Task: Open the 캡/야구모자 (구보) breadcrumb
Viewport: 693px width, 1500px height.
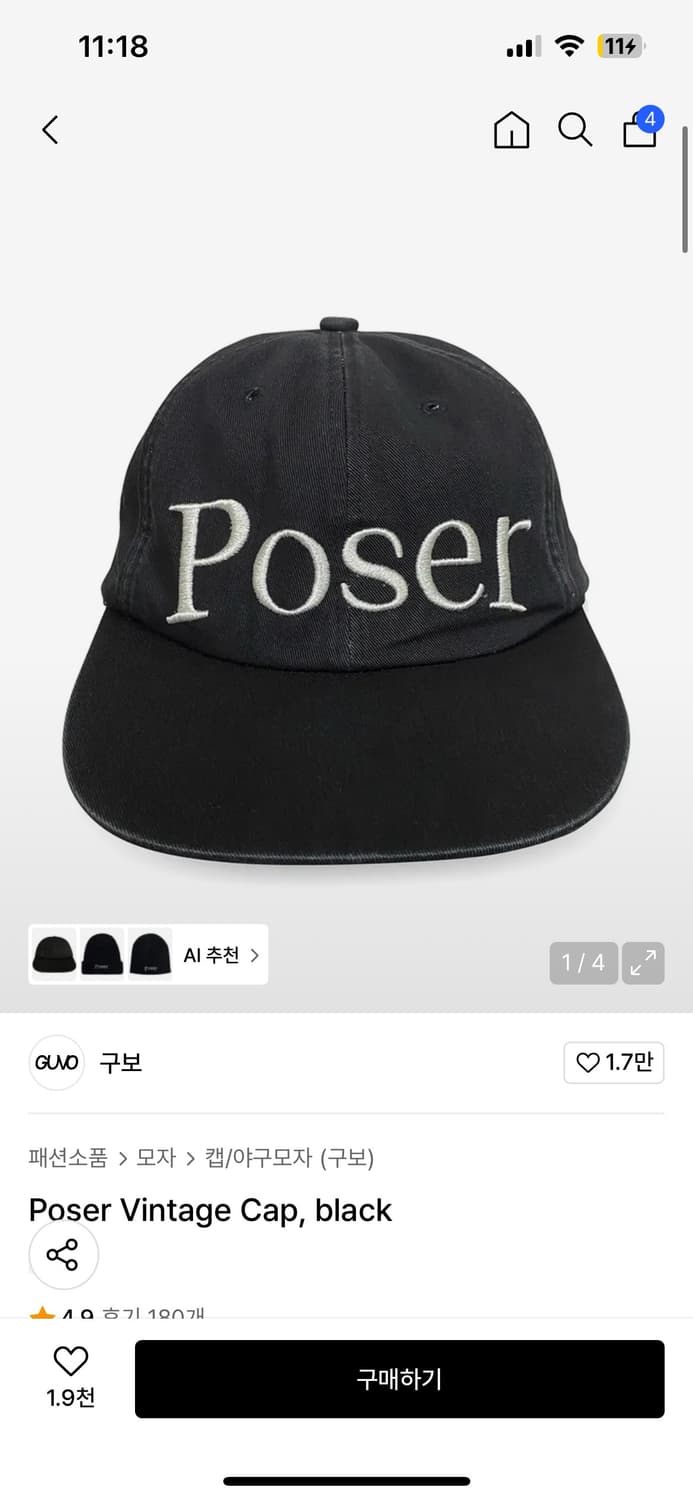Action: (x=289, y=1158)
